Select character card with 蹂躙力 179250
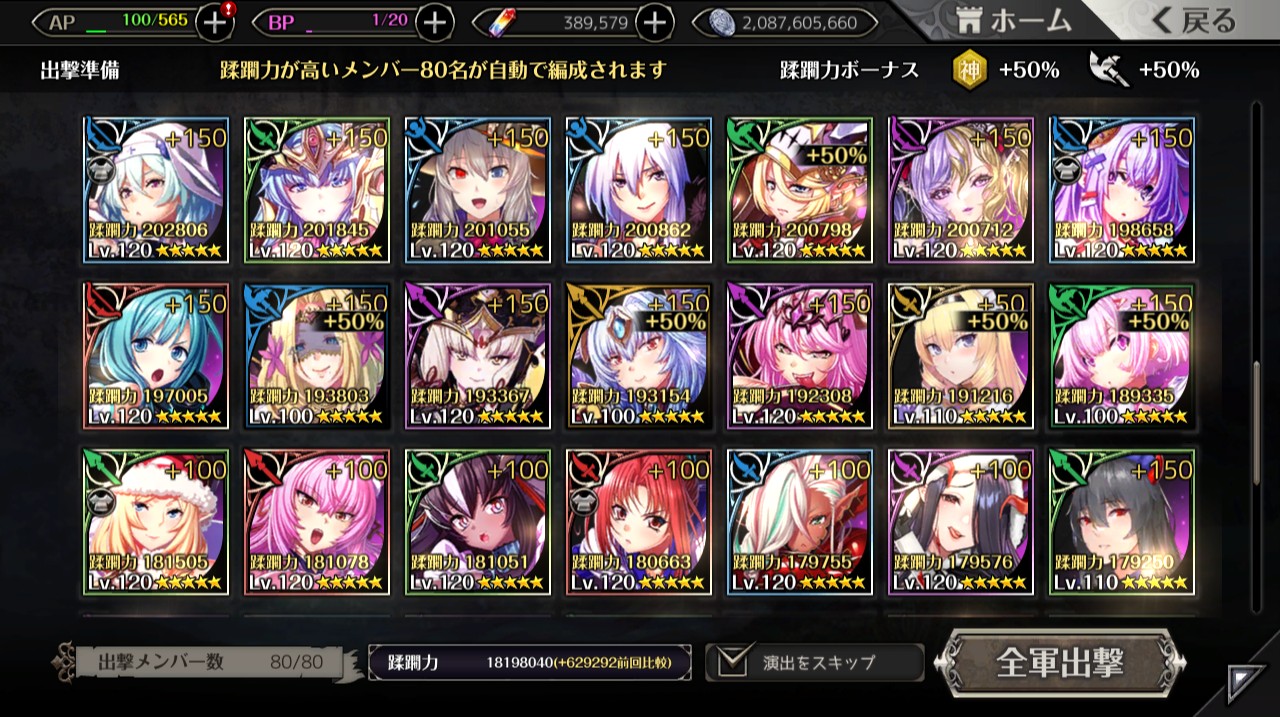Image resolution: width=1280 pixels, height=717 pixels. pos(1121,522)
